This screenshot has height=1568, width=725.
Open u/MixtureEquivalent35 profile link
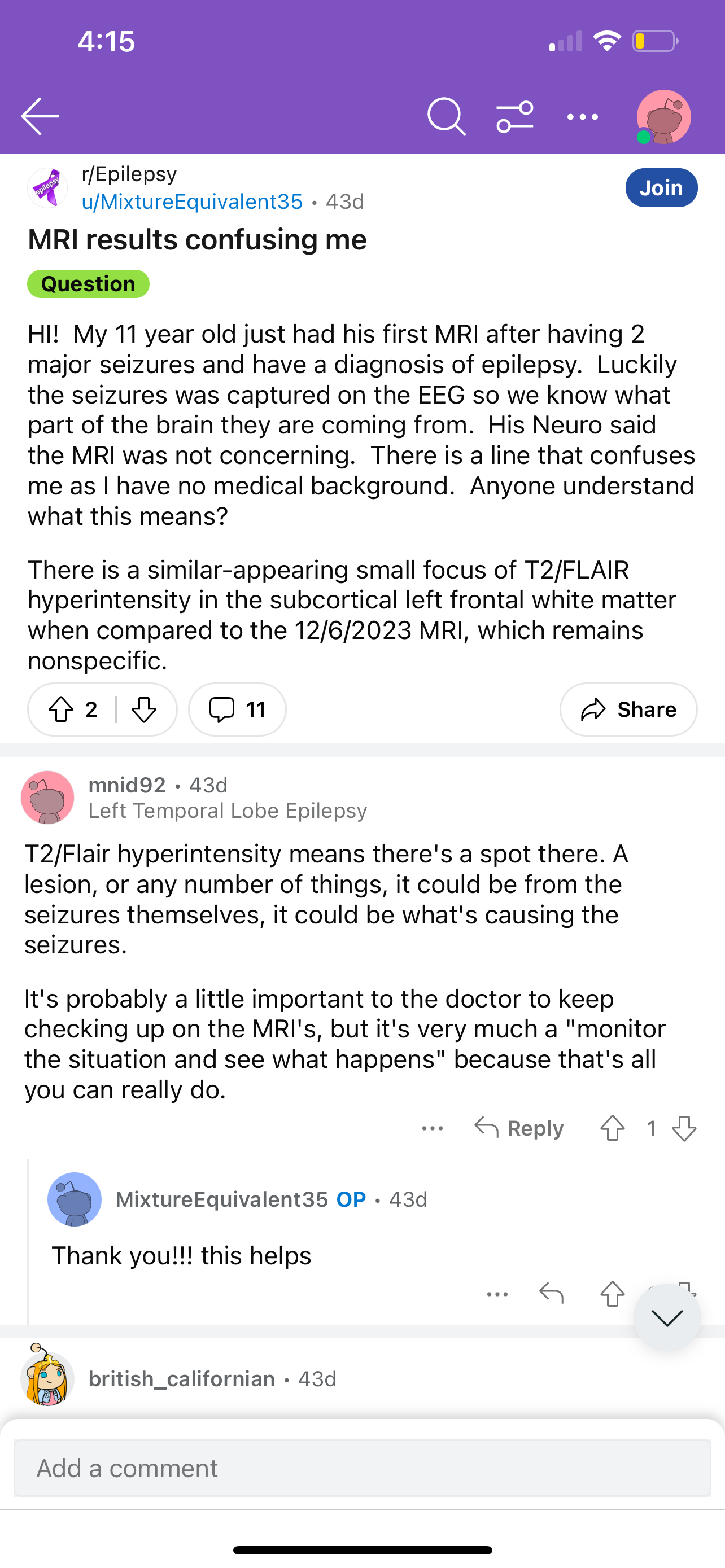[x=192, y=202]
